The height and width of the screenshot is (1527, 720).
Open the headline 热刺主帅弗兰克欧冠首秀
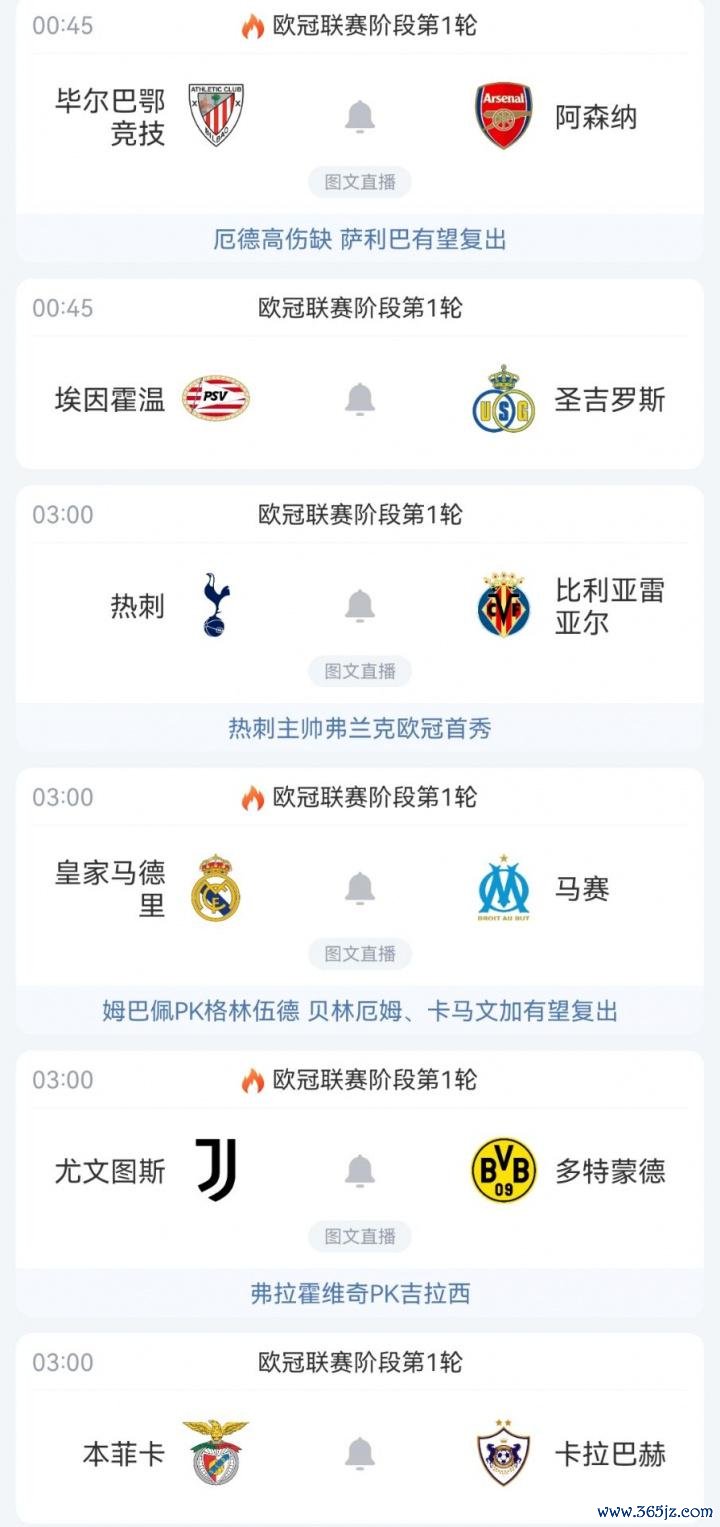(360, 728)
